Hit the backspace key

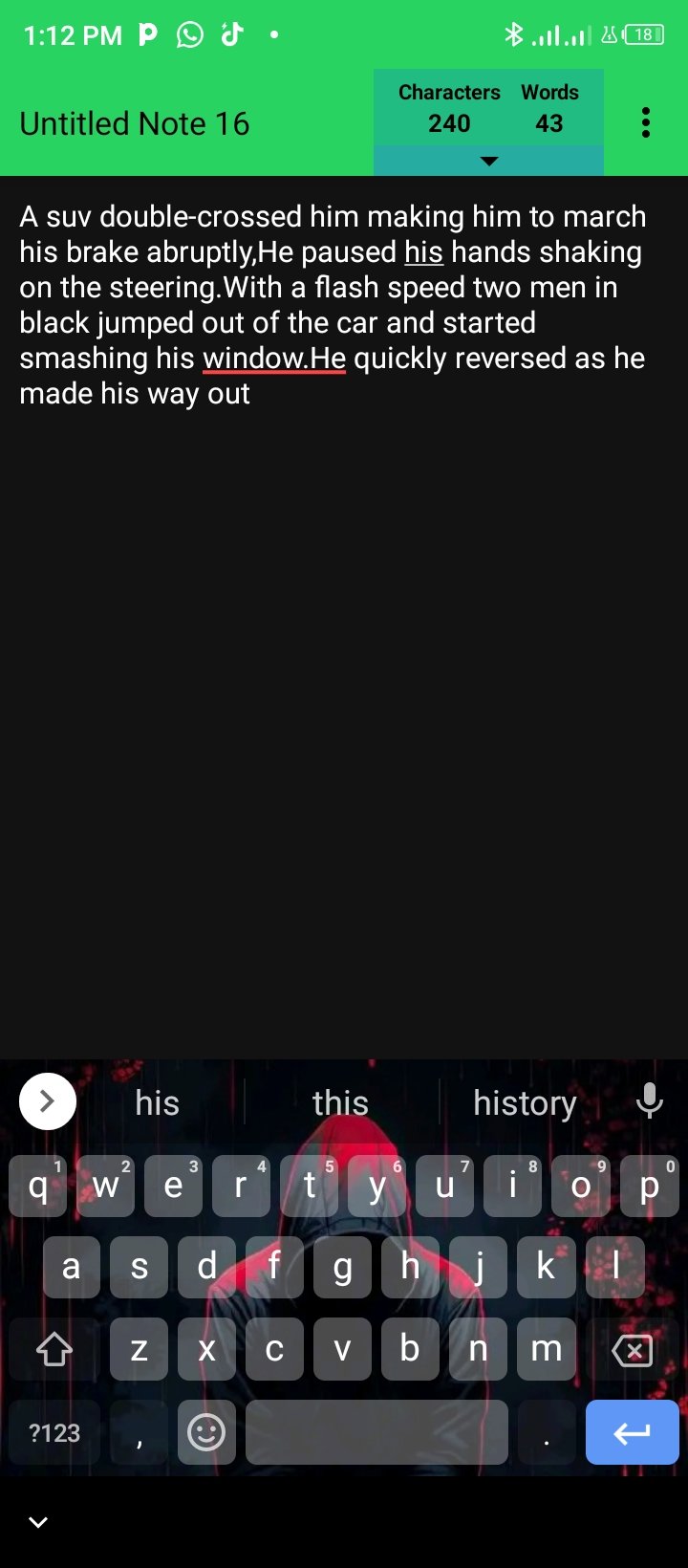pyautogui.click(x=632, y=1350)
